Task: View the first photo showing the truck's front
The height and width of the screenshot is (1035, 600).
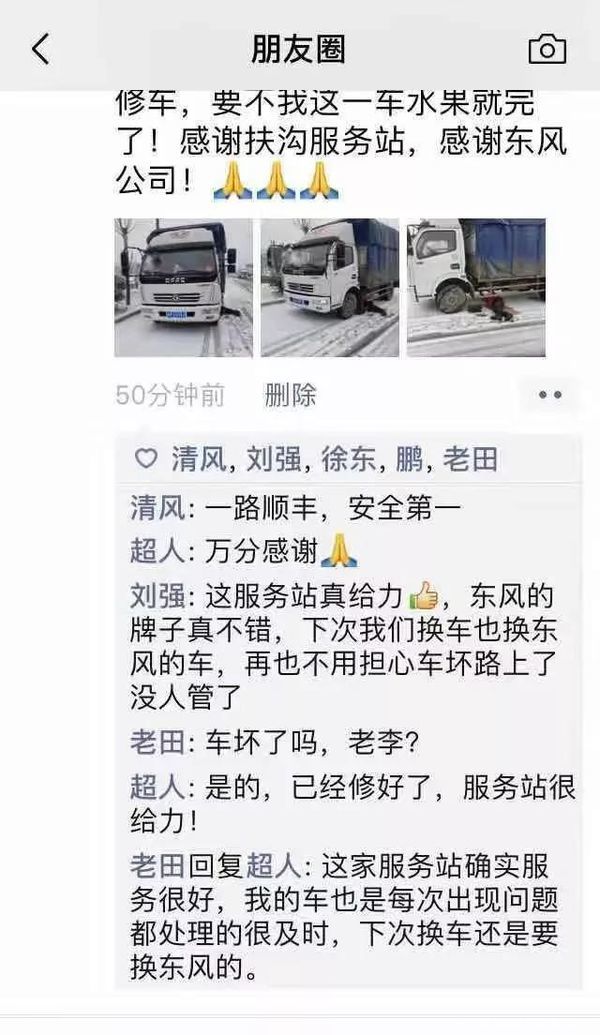Action: pyautogui.click(x=183, y=288)
